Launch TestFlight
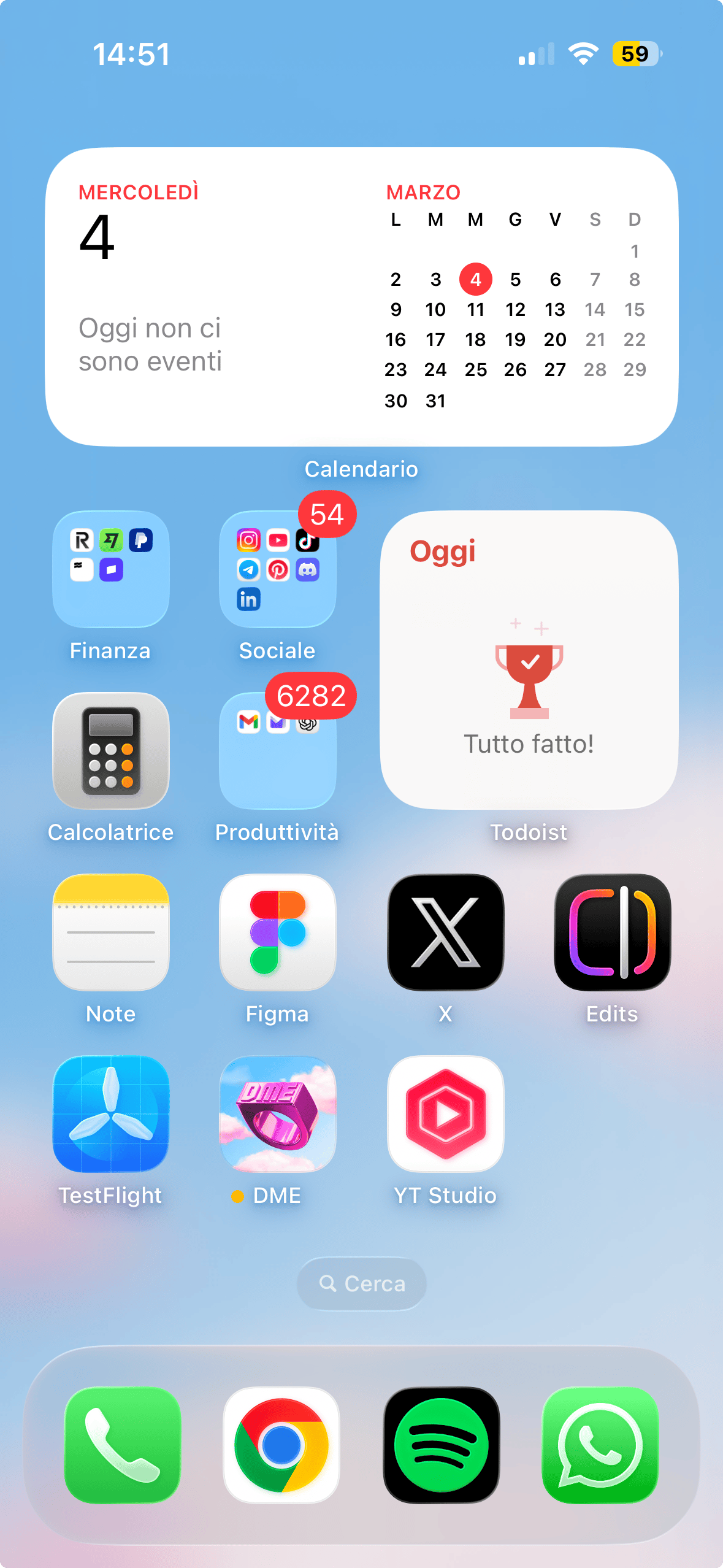 (x=111, y=1114)
